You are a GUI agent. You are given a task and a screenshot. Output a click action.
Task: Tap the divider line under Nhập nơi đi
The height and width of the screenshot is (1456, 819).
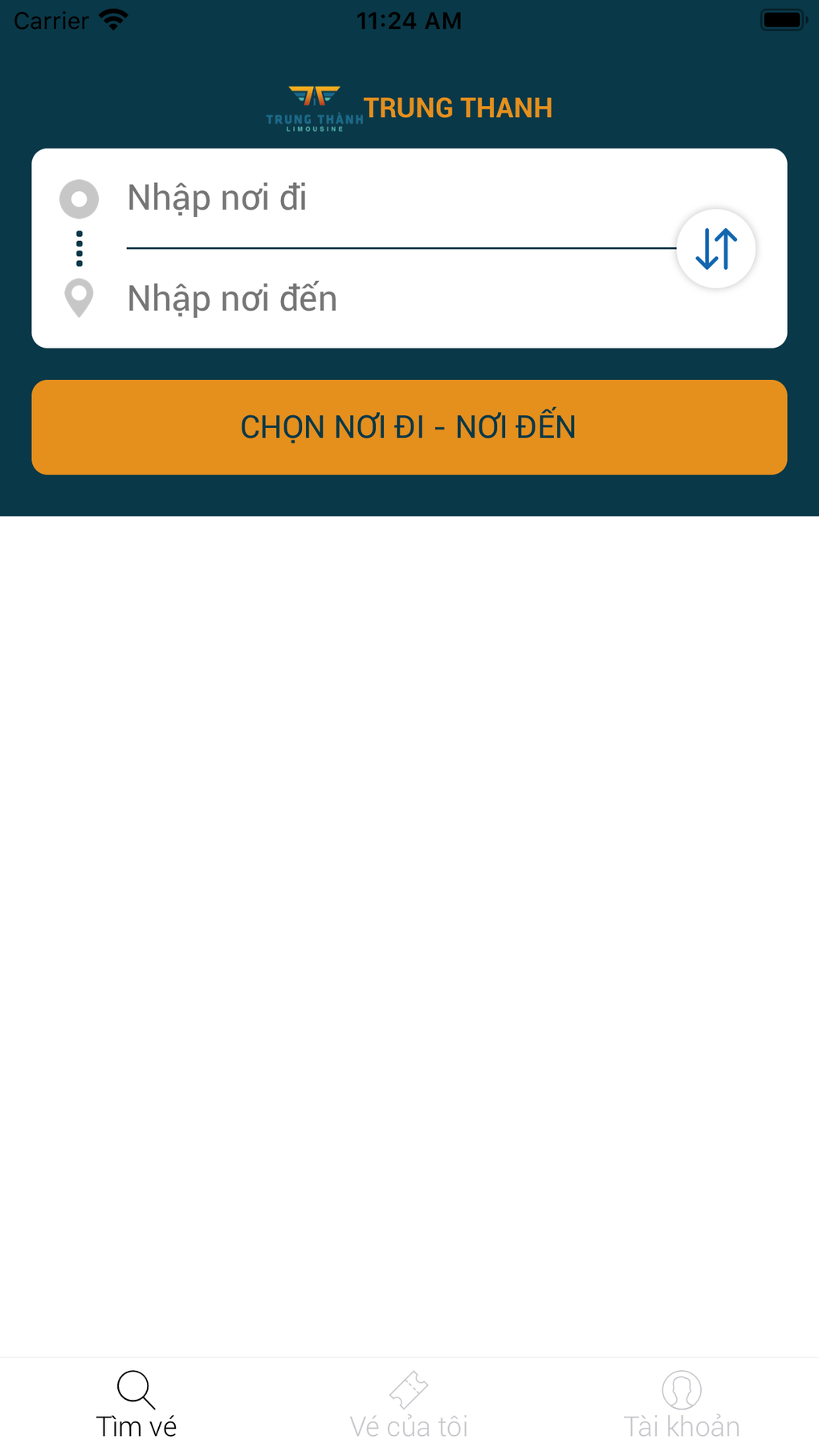pos(401,248)
